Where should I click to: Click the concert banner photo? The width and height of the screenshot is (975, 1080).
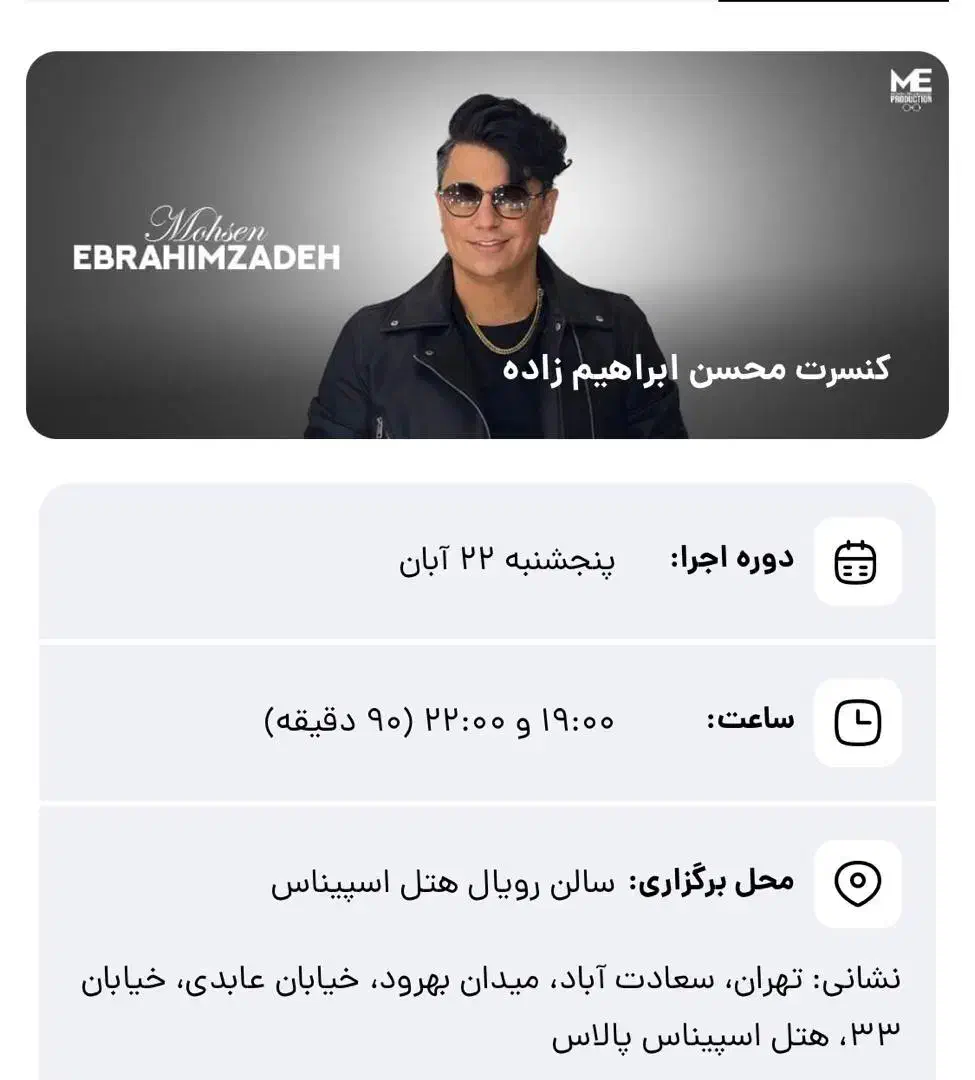[487, 240]
